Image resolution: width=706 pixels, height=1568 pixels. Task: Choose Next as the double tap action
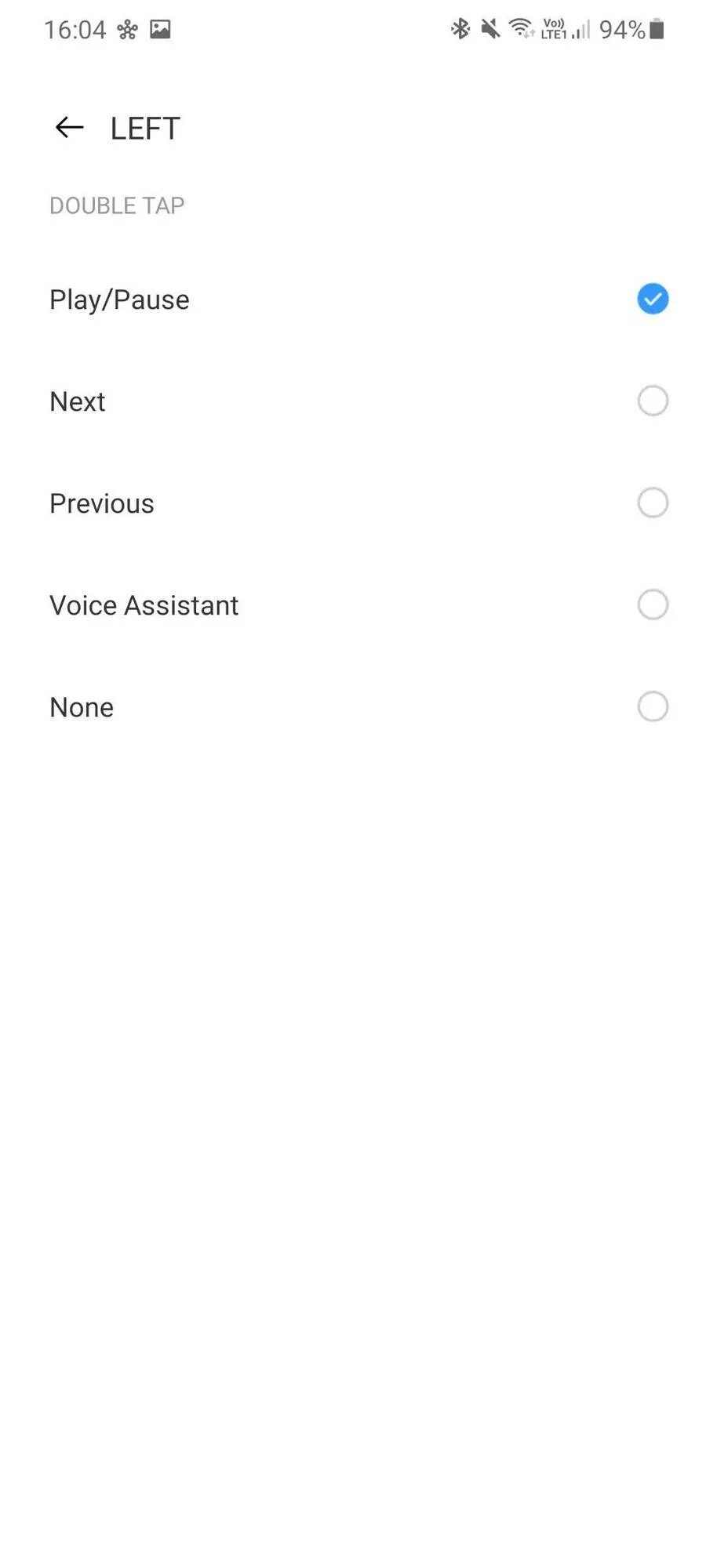click(x=353, y=401)
